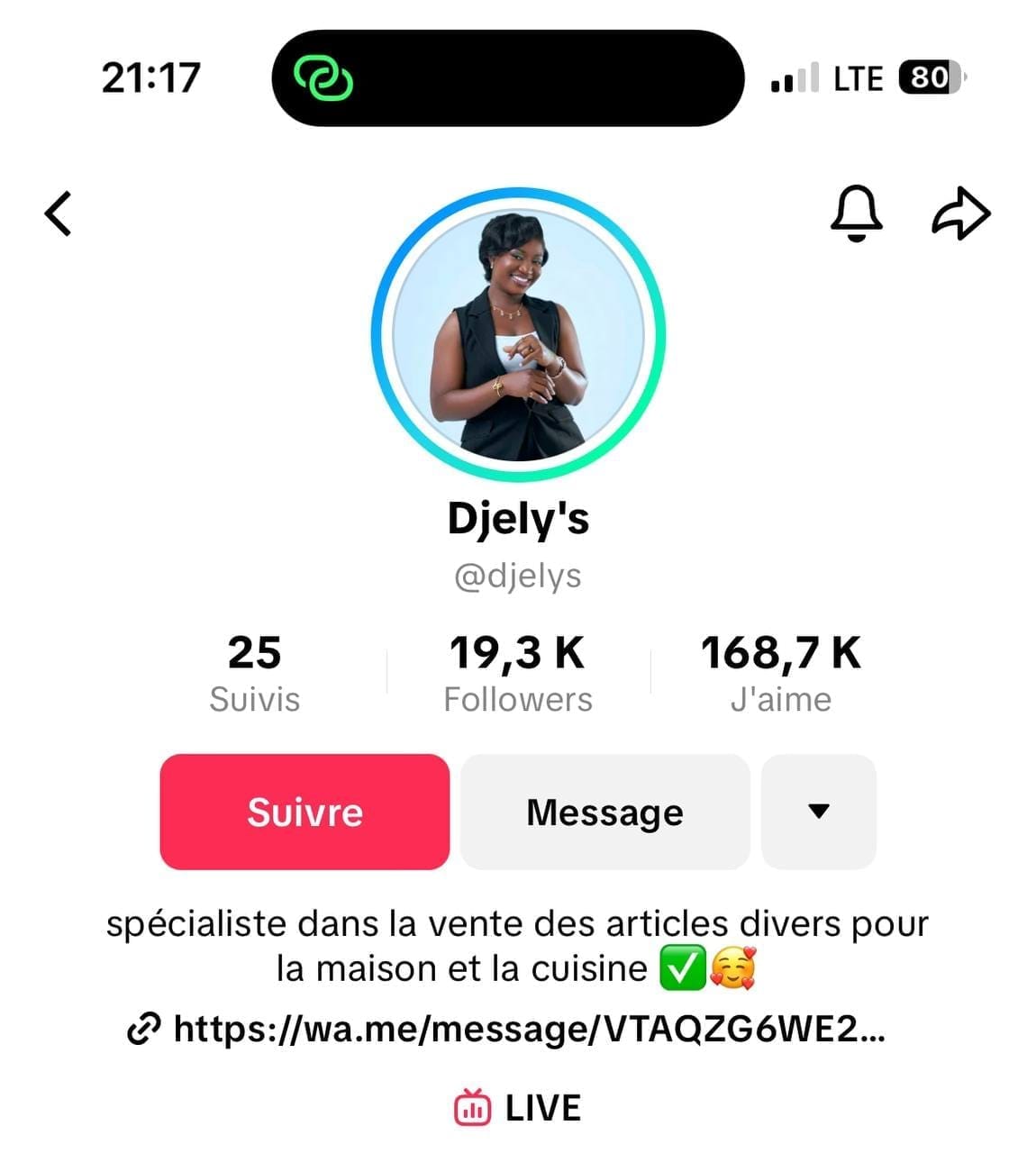View the 19,3 K Followers list

pos(518,672)
